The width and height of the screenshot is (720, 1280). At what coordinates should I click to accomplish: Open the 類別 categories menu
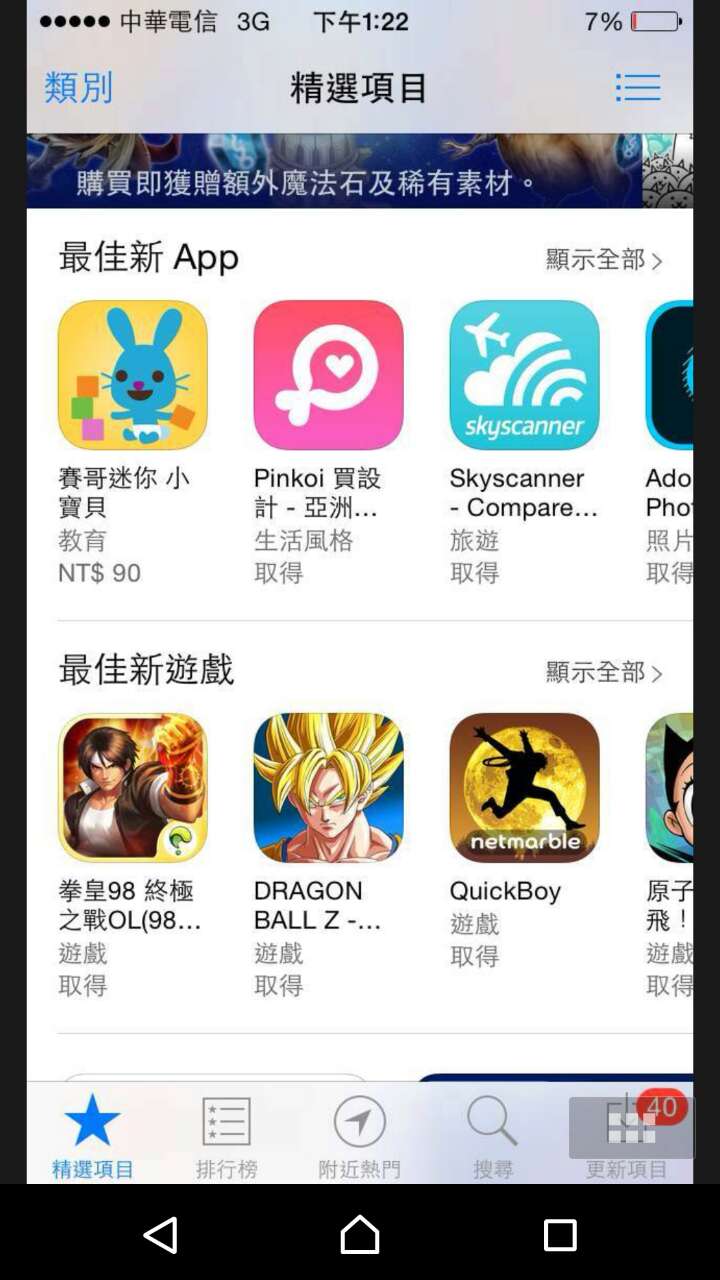[x=78, y=88]
